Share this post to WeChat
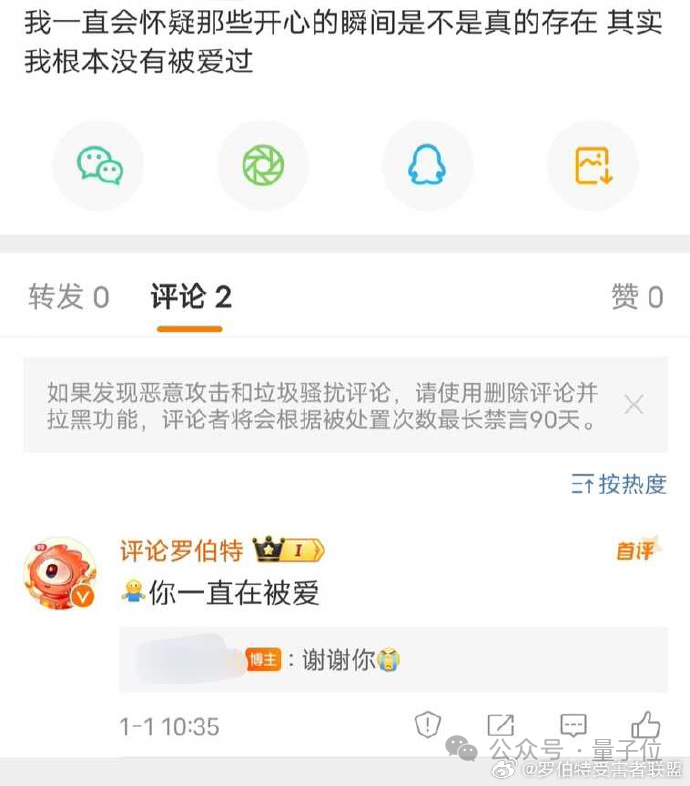Image resolution: width=690 pixels, height=786 pixels. coord(99,166)
